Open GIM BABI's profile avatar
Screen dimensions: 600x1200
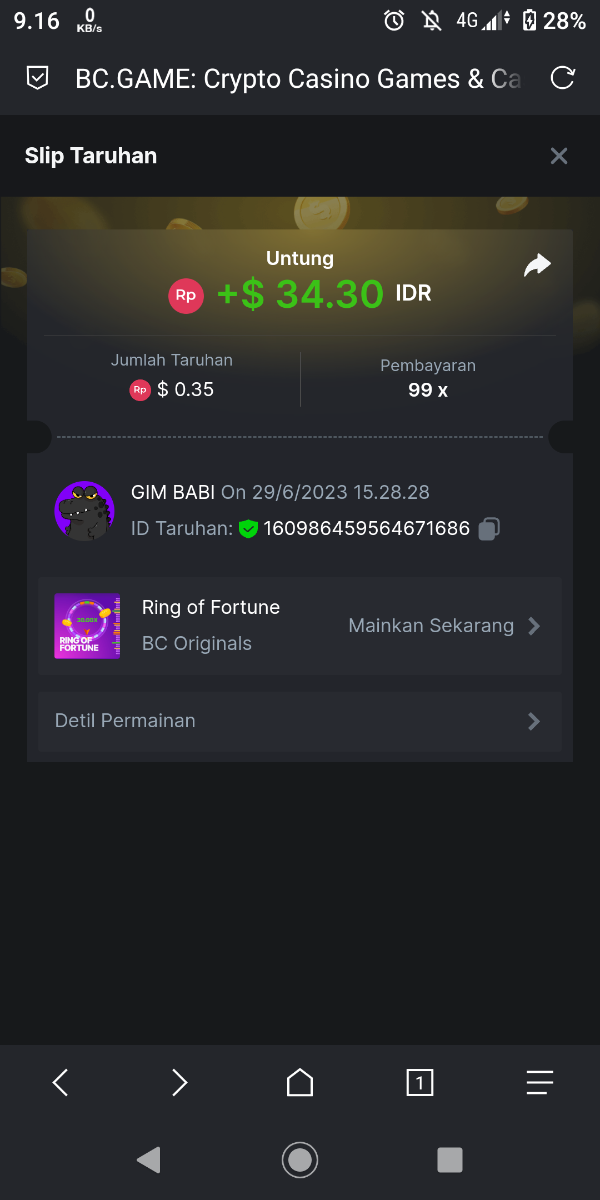point(84,511)
